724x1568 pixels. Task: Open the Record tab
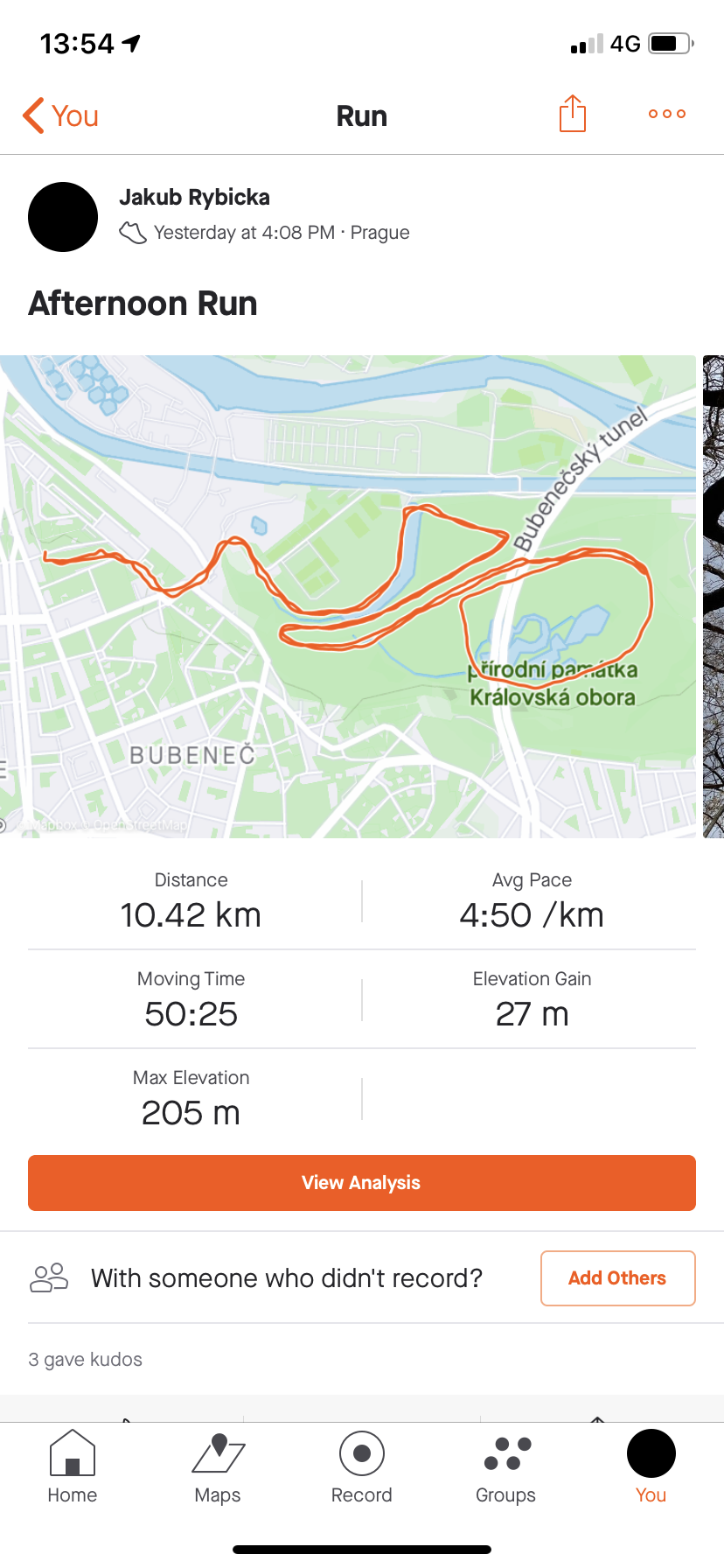[362, 1467]
